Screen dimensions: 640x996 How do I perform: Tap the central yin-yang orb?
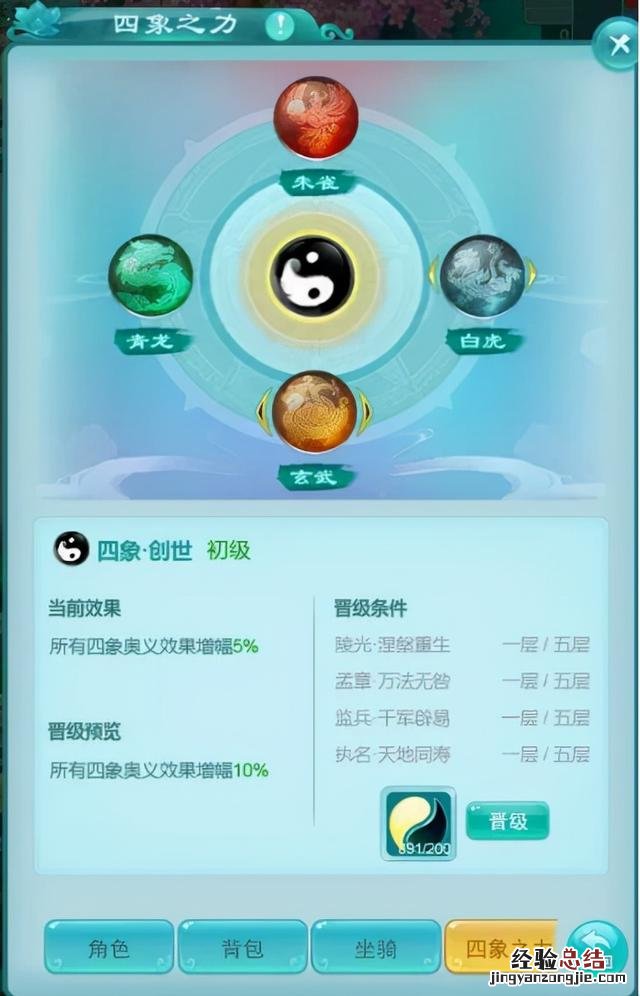(x=313, y=275)
